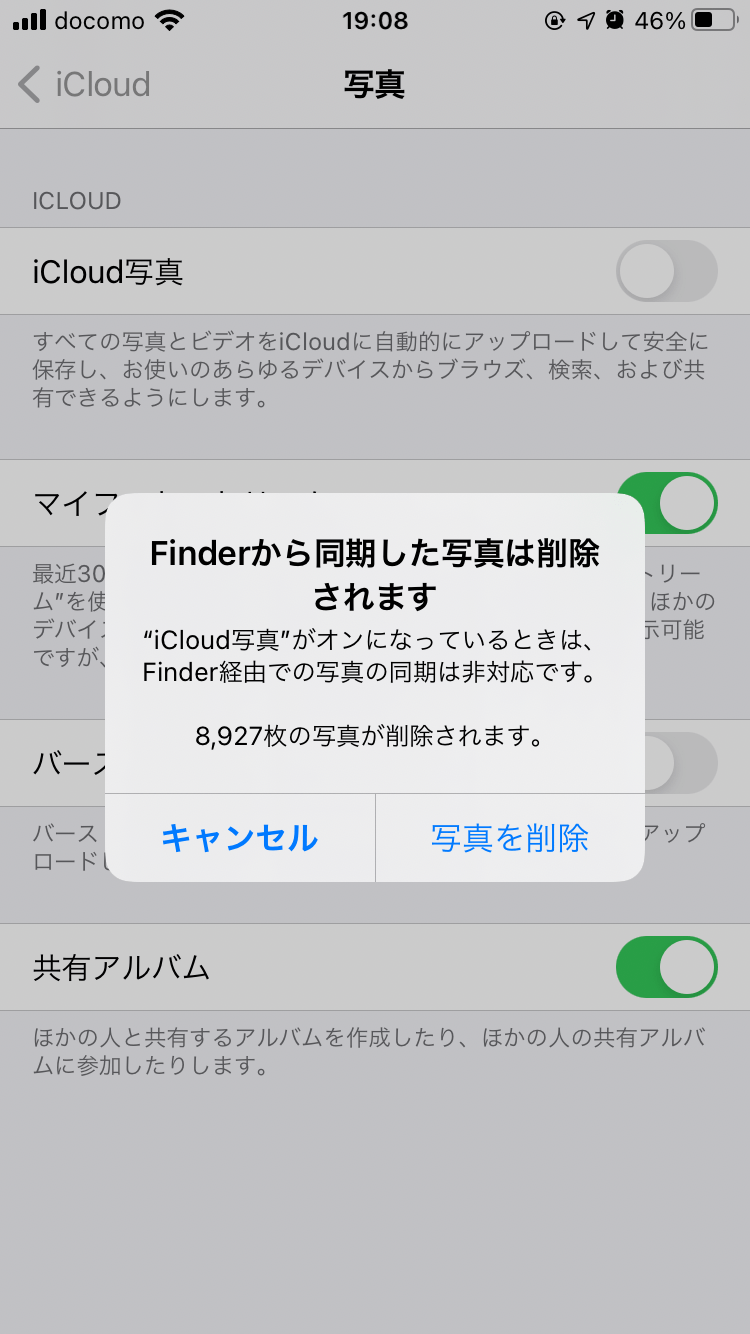Go back to iCloud settings
Viewport: 750px width, 1334px height.
[85, 85]
